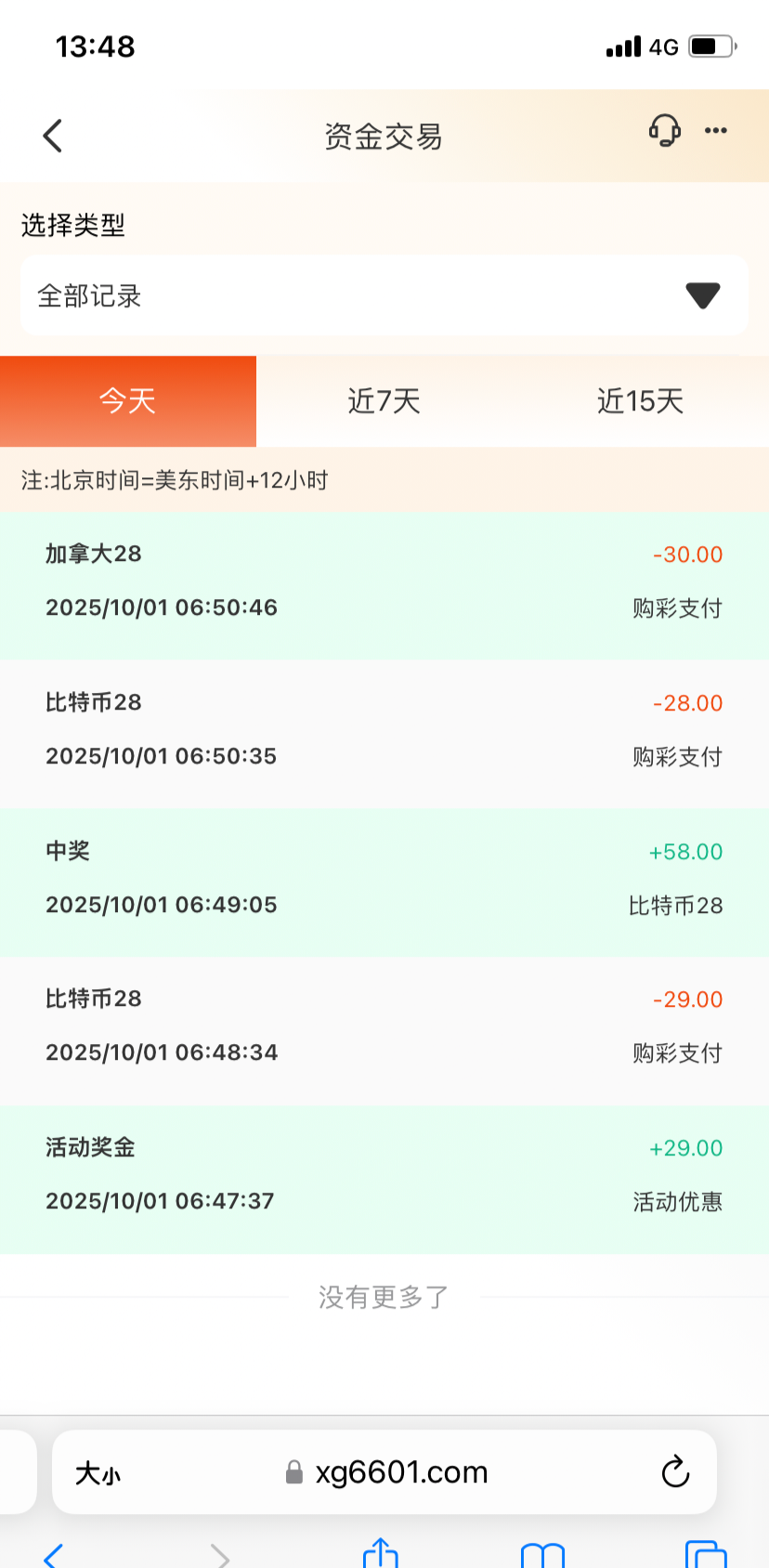The image size is (769, 1568).
Task: Tap Safari's 大小 page settings button
Action: coord(98,1473)
